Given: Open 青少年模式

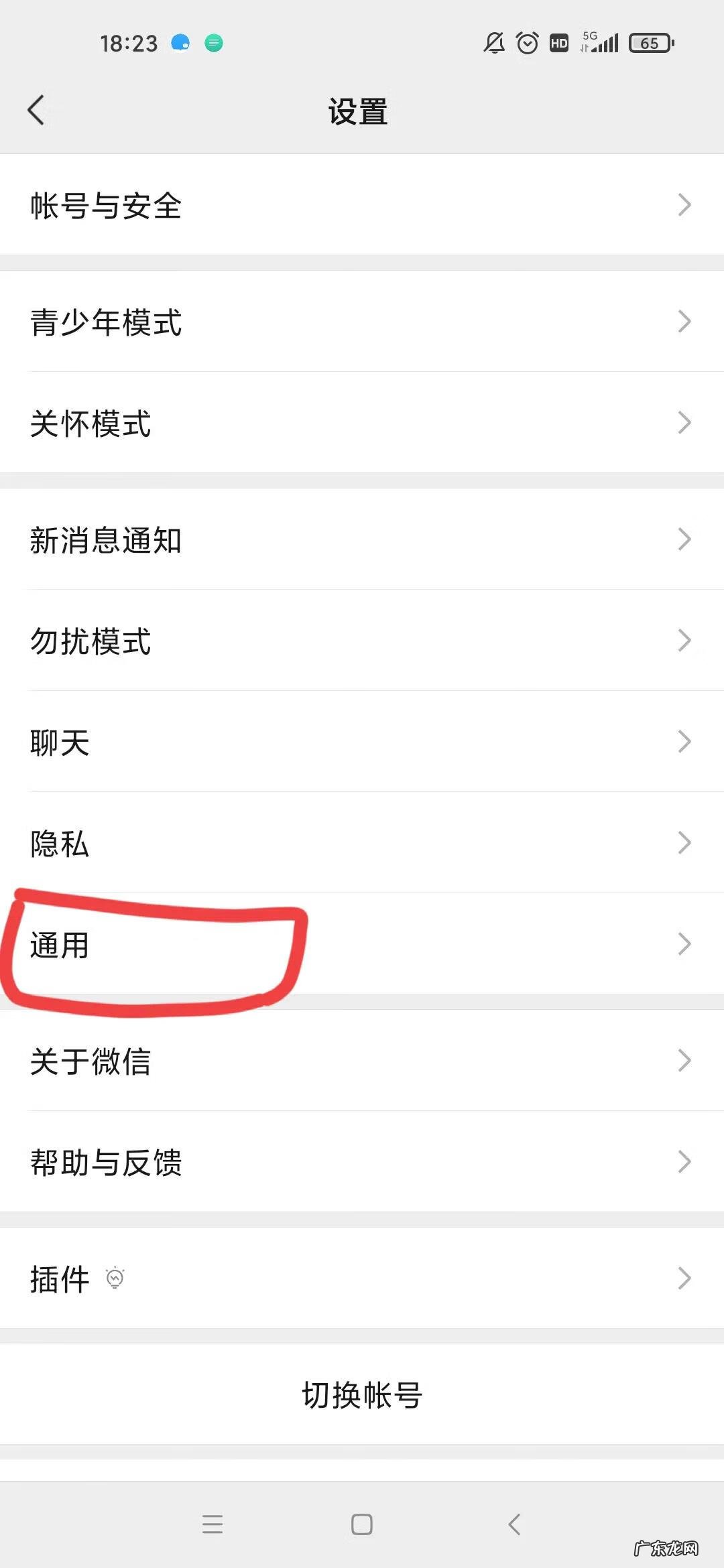Looking at the screenshot, I should 362,322.
